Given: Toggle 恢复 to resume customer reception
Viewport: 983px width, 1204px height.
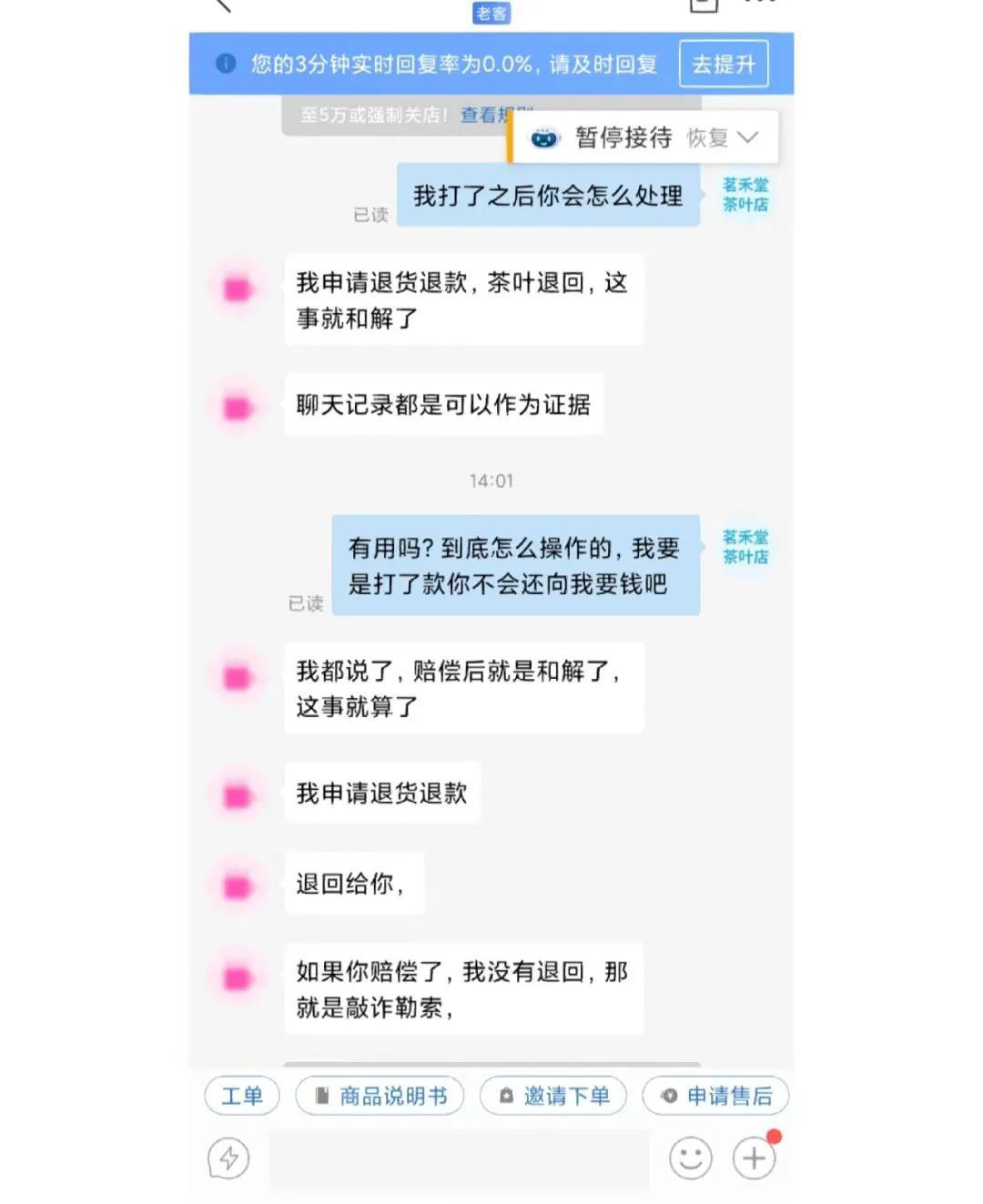Looking at the screenshot, I should [709, 138].
